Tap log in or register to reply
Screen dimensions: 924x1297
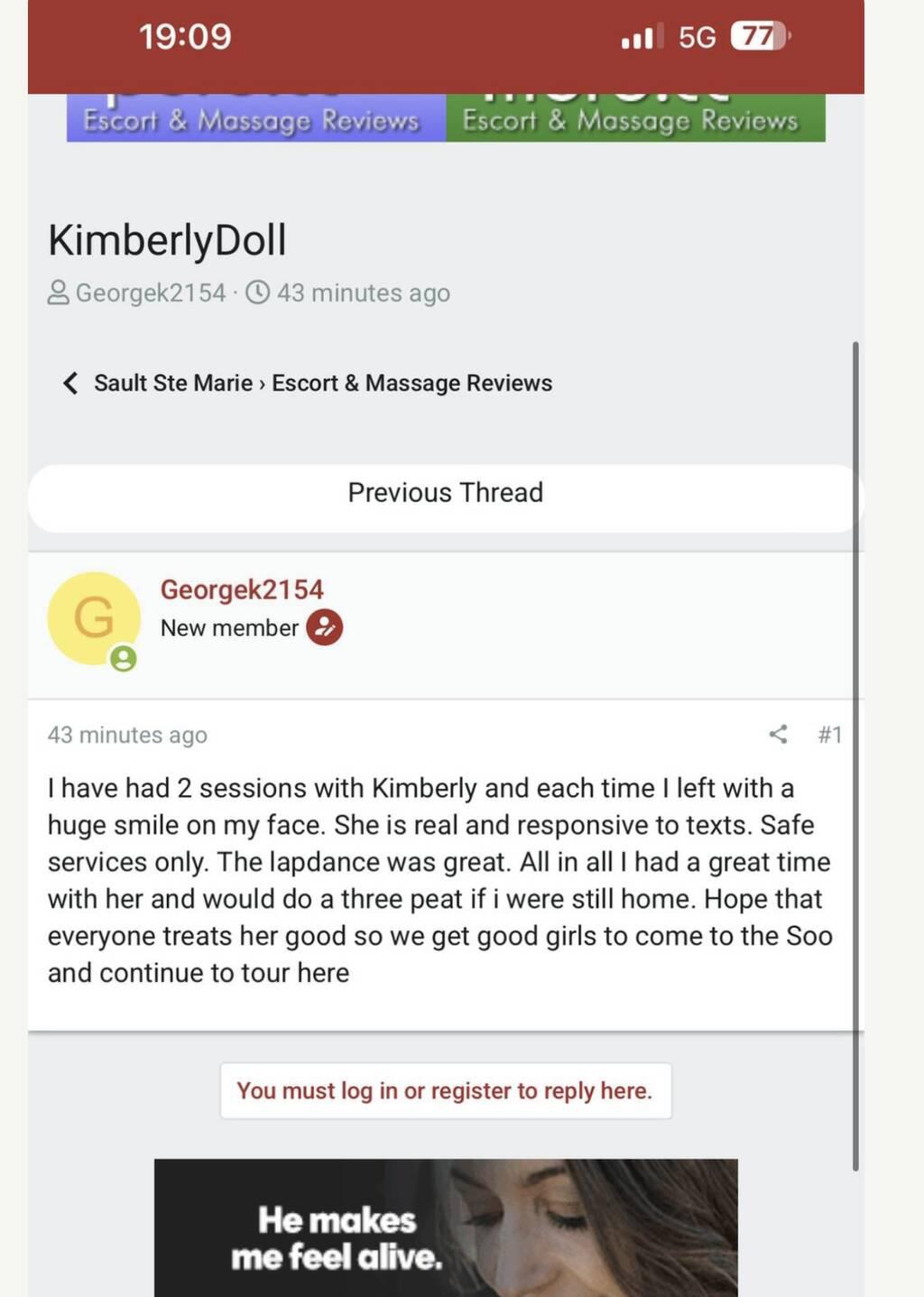coord(445,1091)
